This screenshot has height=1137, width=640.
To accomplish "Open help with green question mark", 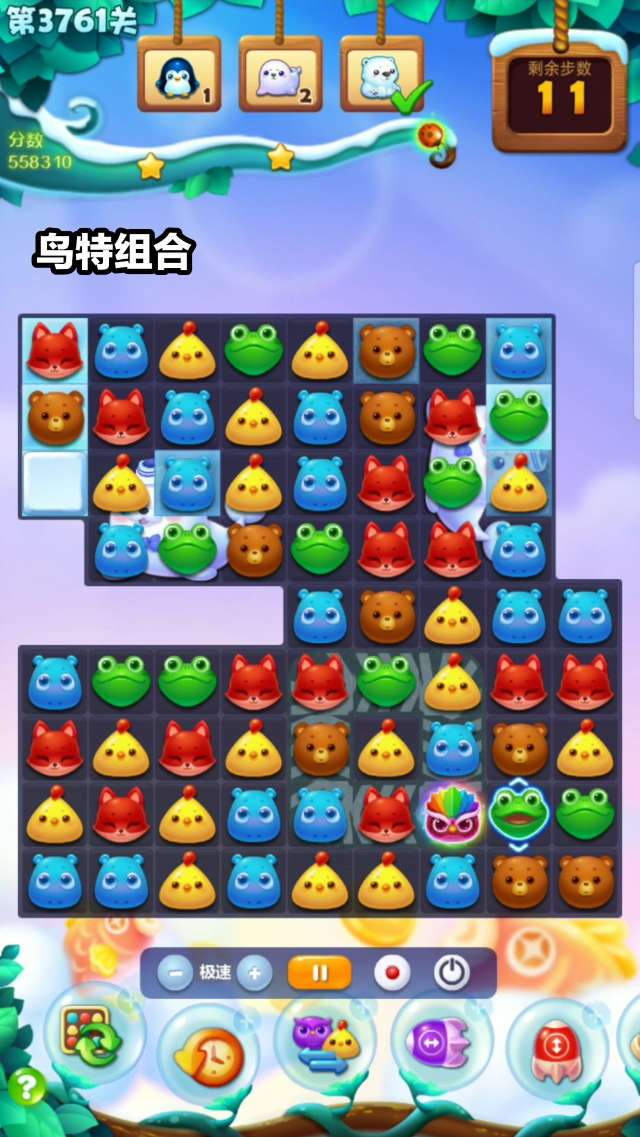I will 26,1086.
